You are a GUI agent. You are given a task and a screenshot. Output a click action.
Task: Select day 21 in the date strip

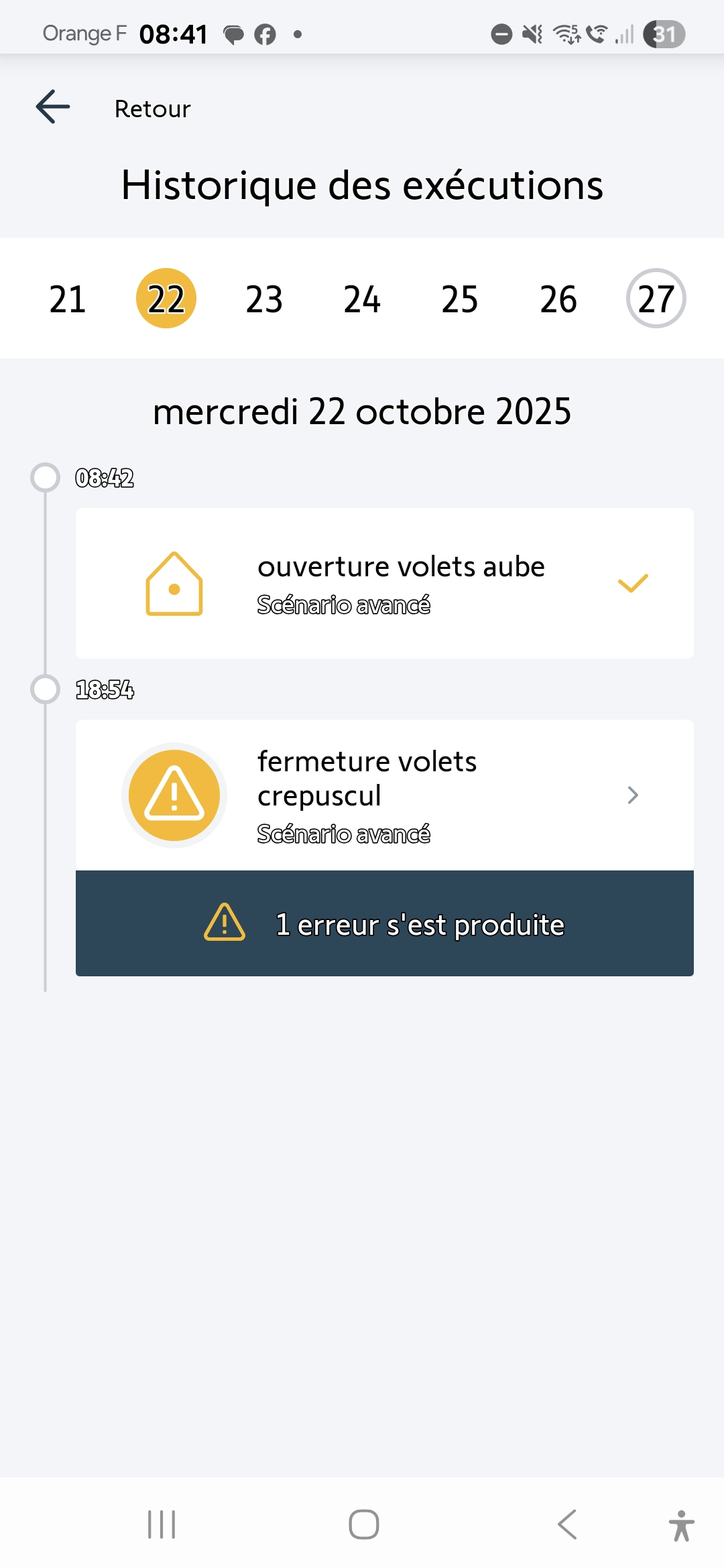pos(68,299)
